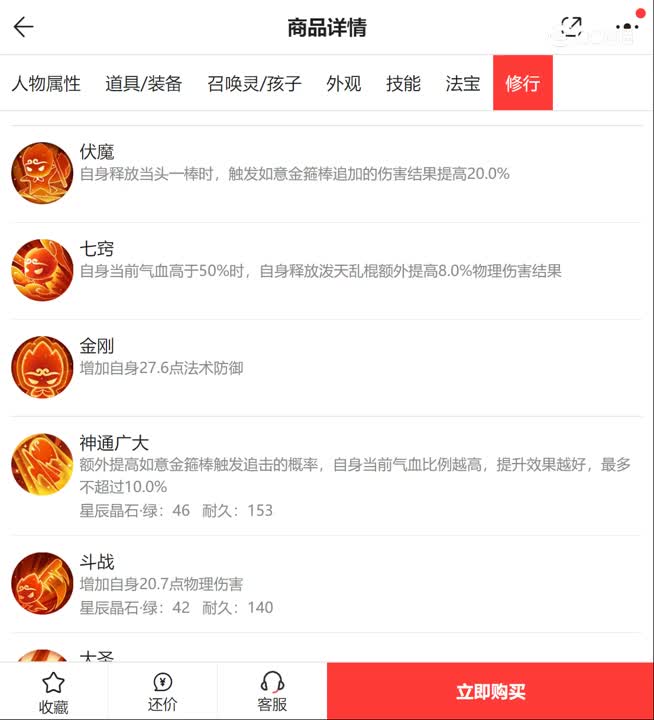Open the 召唤灵/孩子 tab

[254, 83]
